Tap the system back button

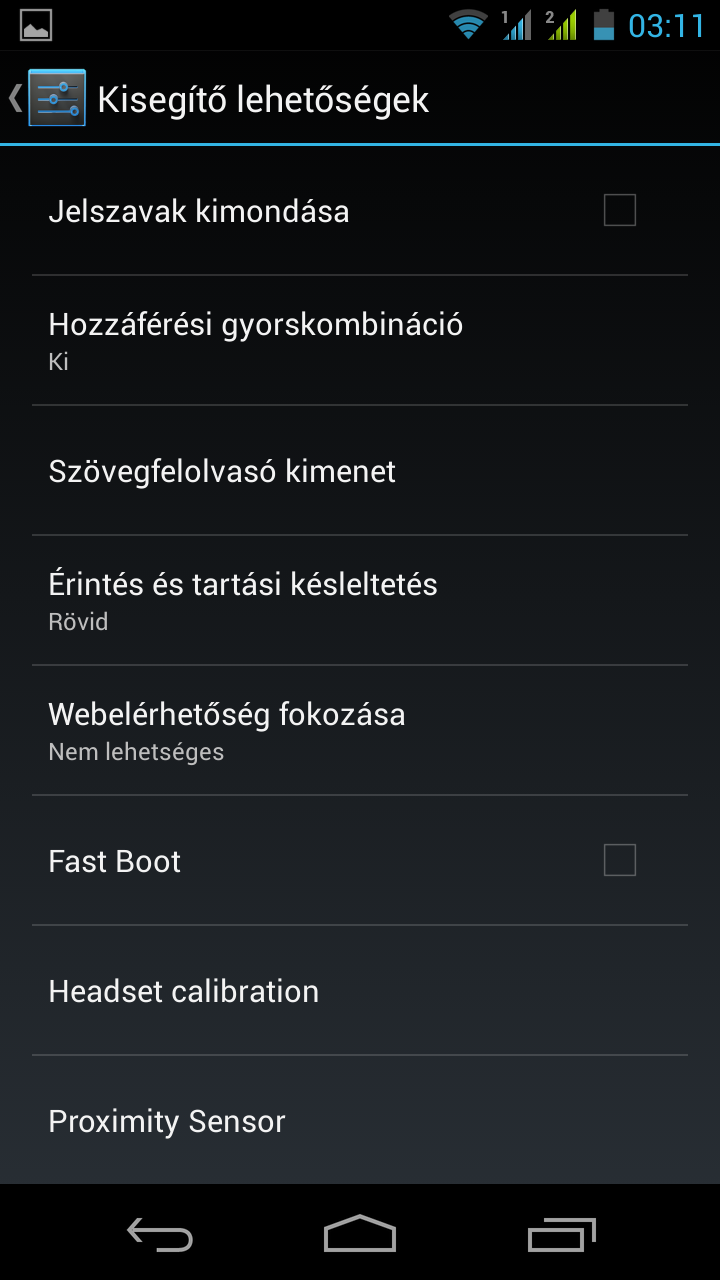160,1236
